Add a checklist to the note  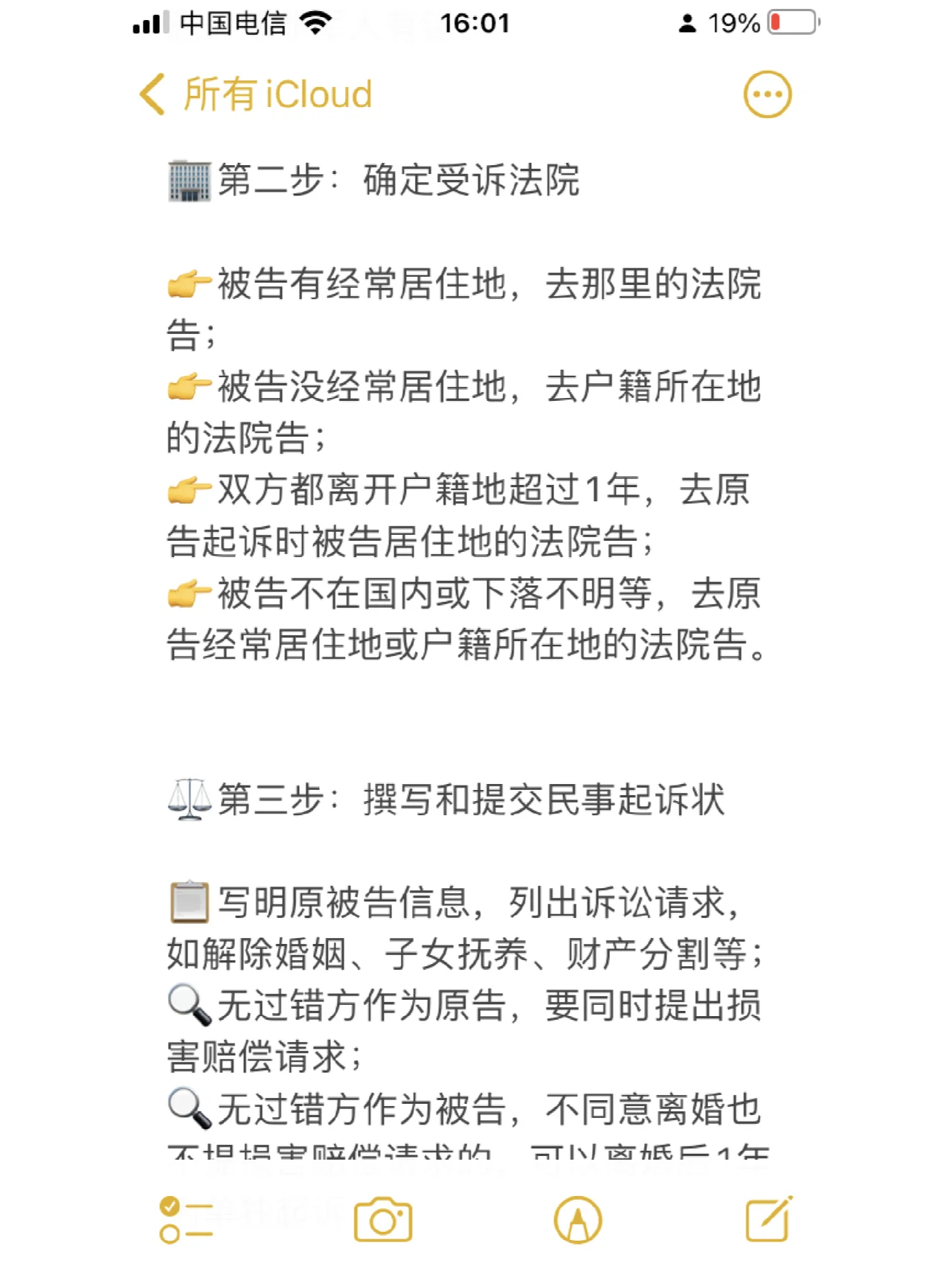tap(185, 1219)
